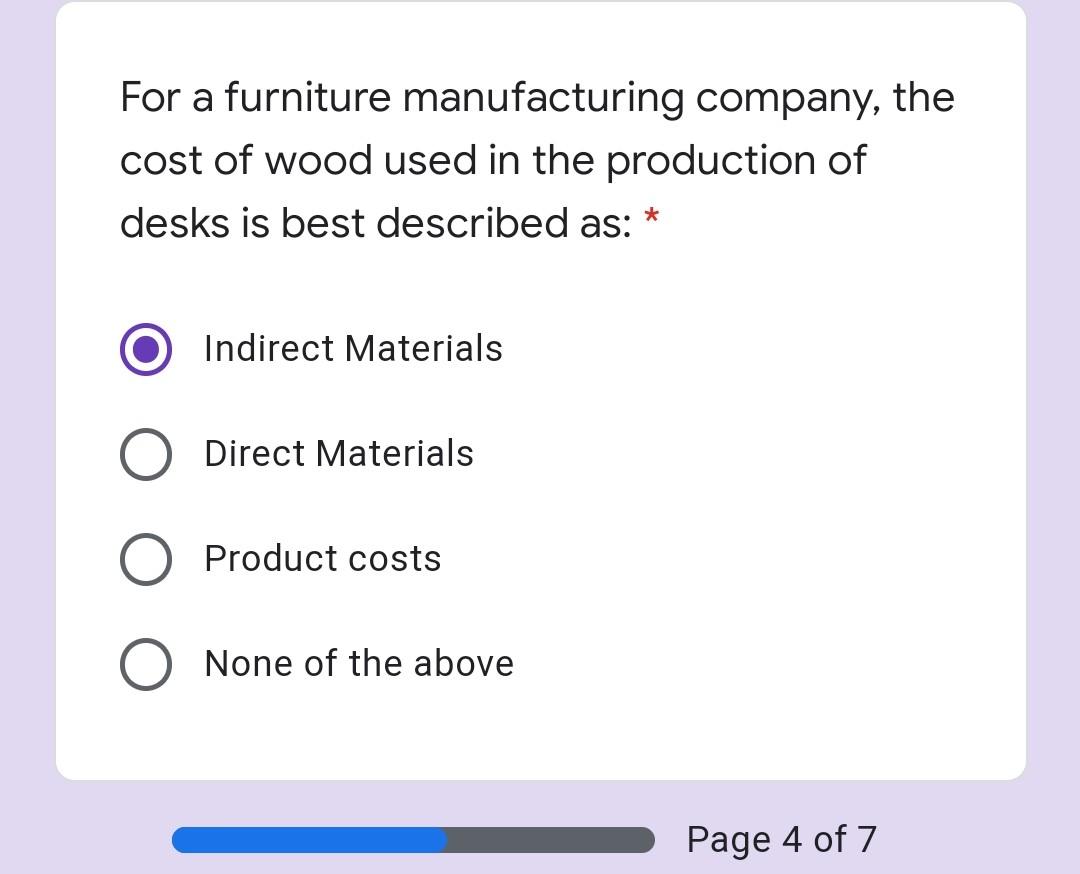The image size is (1080, 874).
Task: Choose Direct Materials as the answer
Action: pos(146,454)
